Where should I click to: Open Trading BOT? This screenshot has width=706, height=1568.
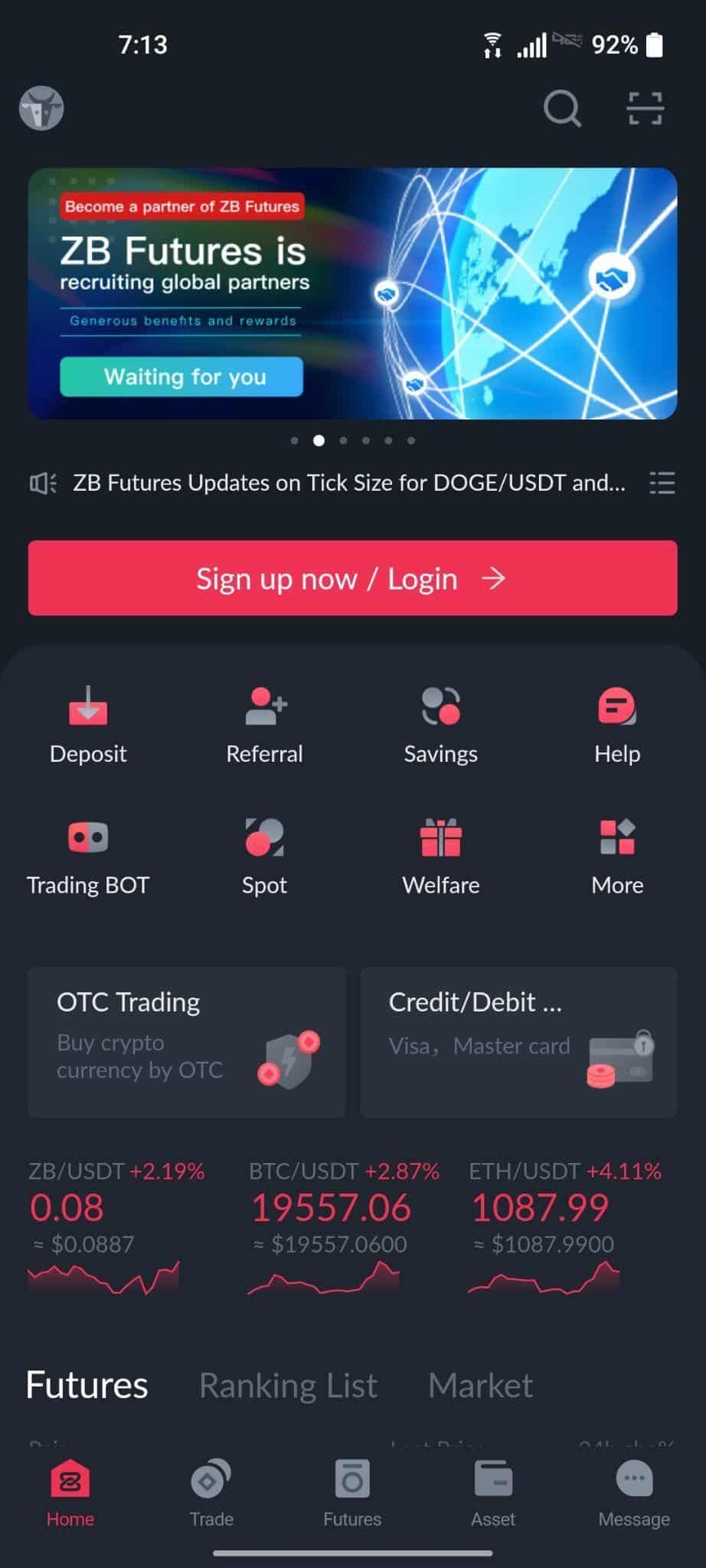(x=88, y=857)
